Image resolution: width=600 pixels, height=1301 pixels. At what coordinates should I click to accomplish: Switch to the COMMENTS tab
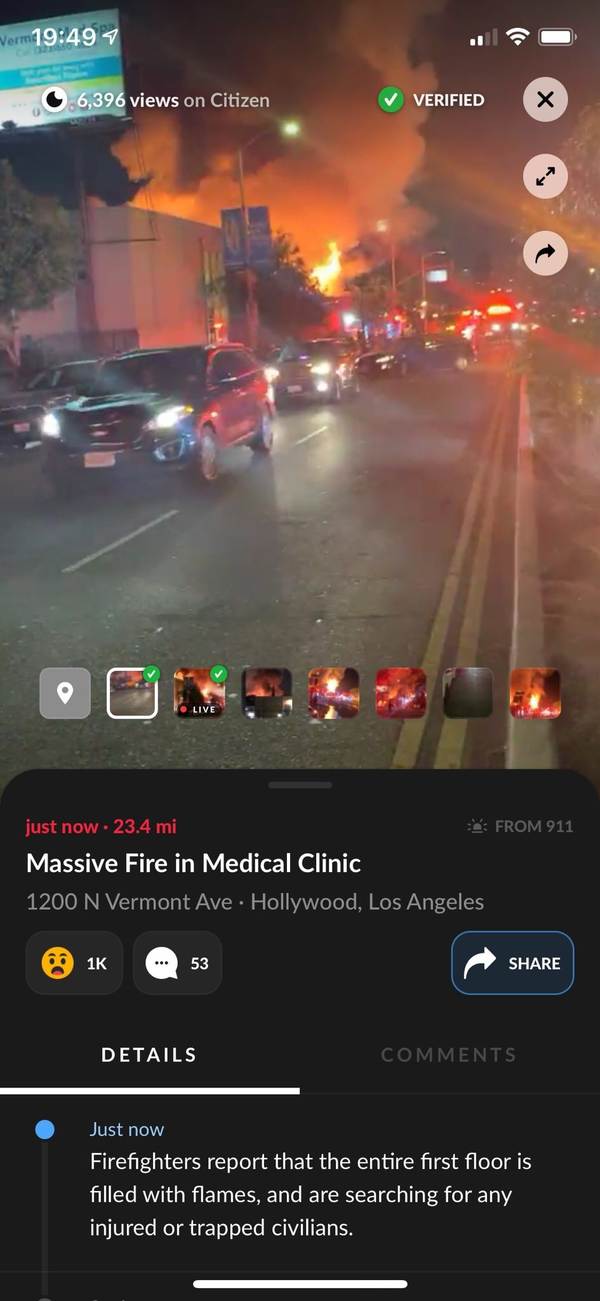click(x=448, y=1055)
